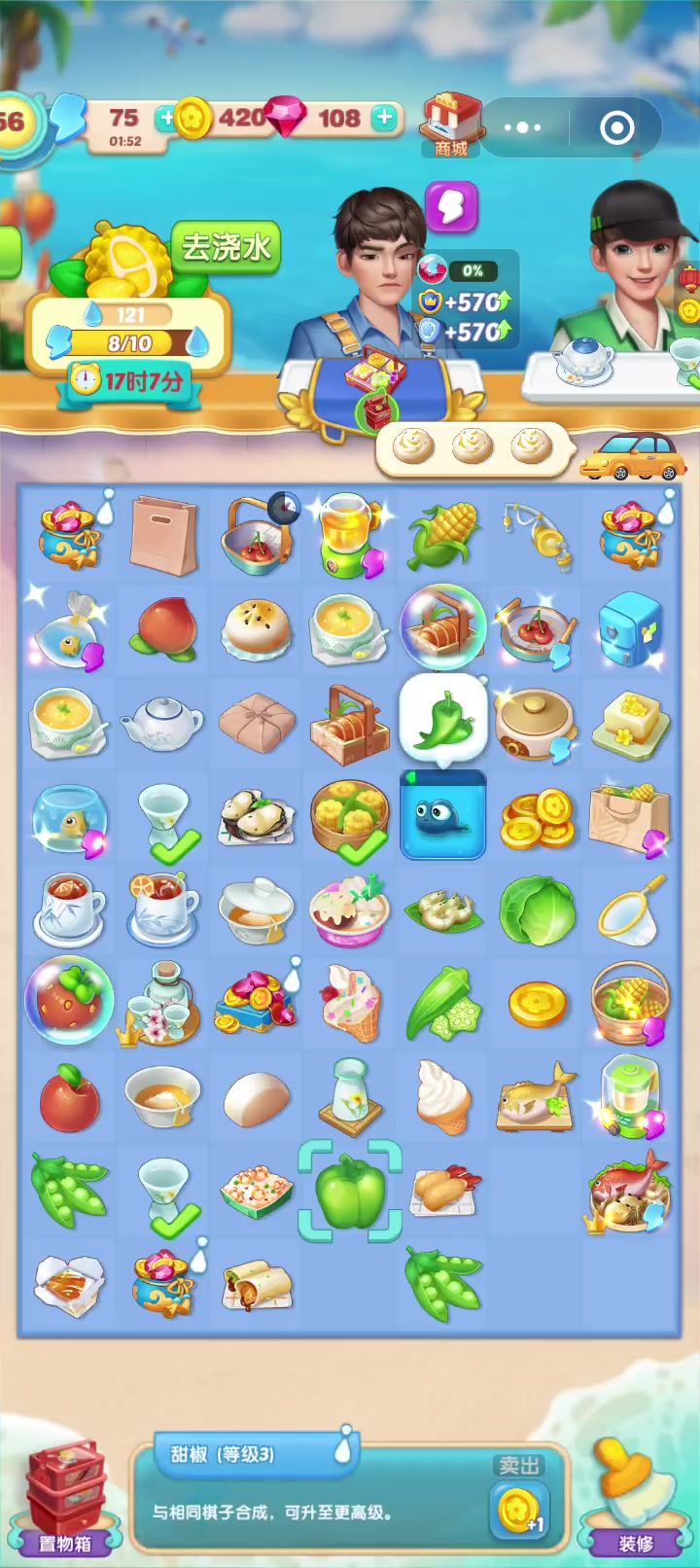Open the 商城 shop
Image resolution: width=700 pixels, height=1568 pixels.
[x=451, y=125]
